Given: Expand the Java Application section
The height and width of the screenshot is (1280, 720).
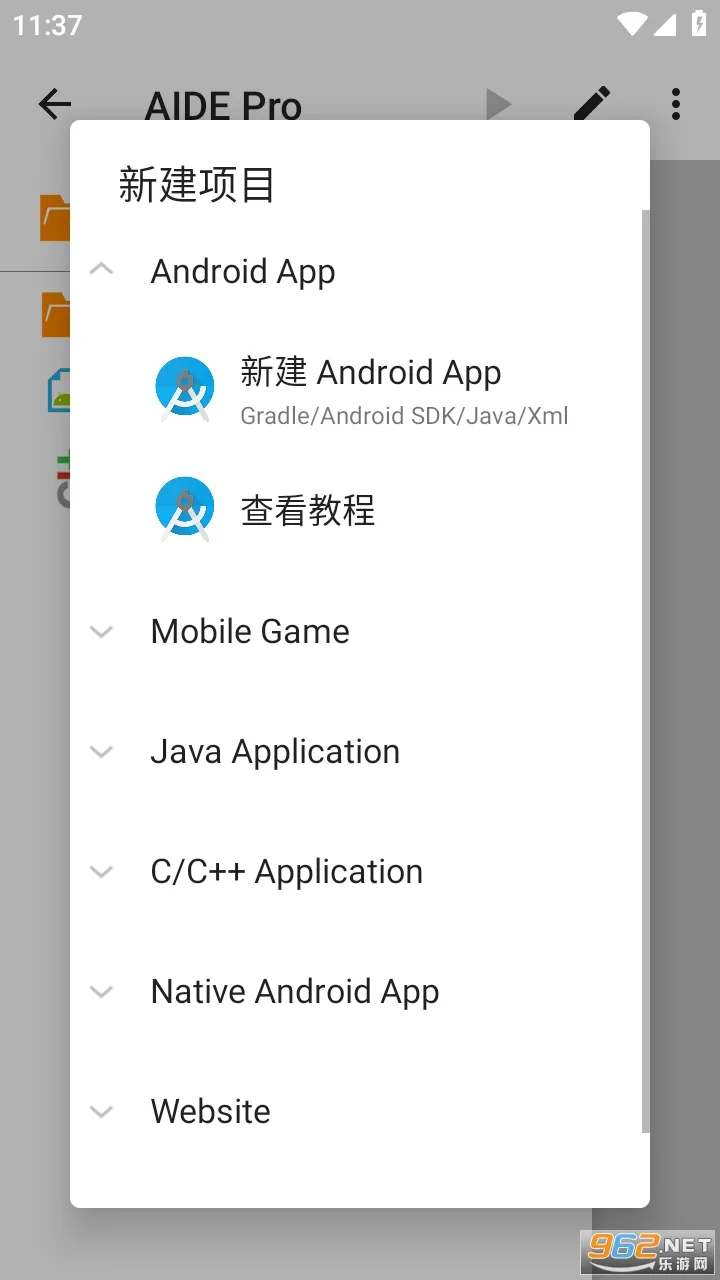Looking at the screenshot, I should 101,751.
